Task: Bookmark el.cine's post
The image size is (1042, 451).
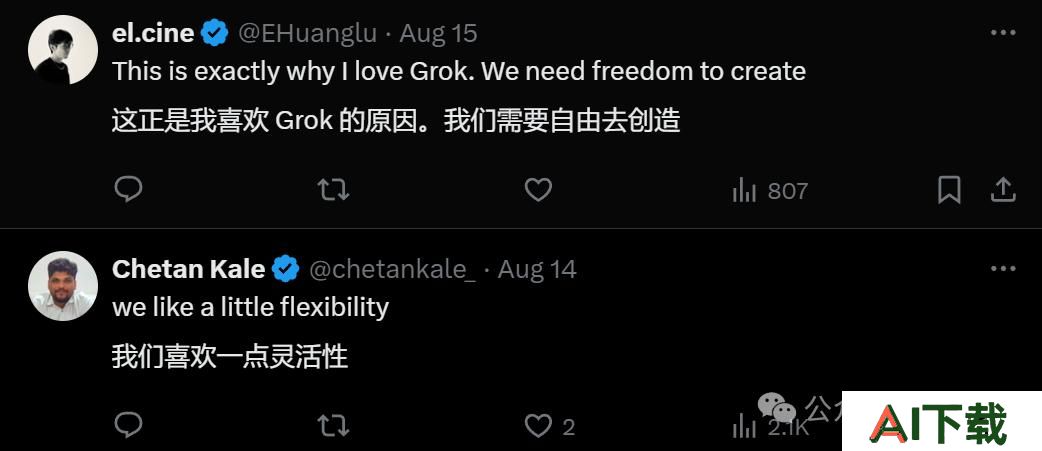Action: click(x=949, y=189)
